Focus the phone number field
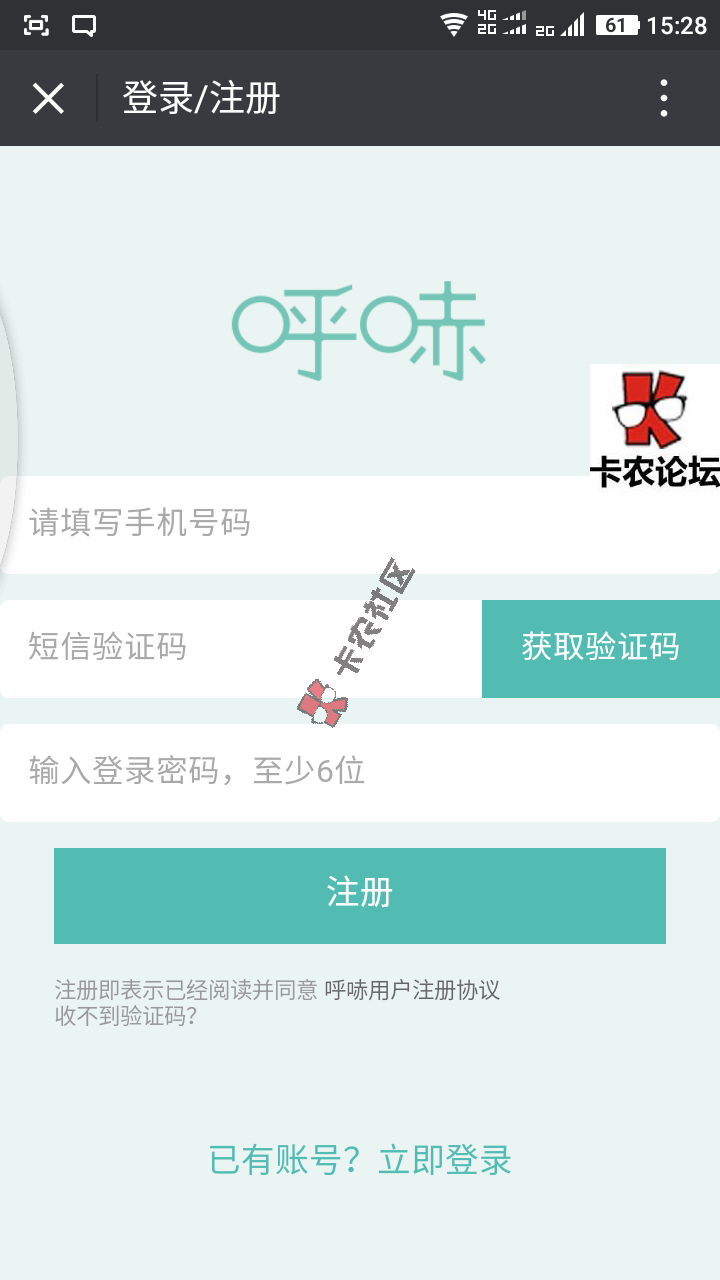The image size is (720, 1280). click(300, 524)
